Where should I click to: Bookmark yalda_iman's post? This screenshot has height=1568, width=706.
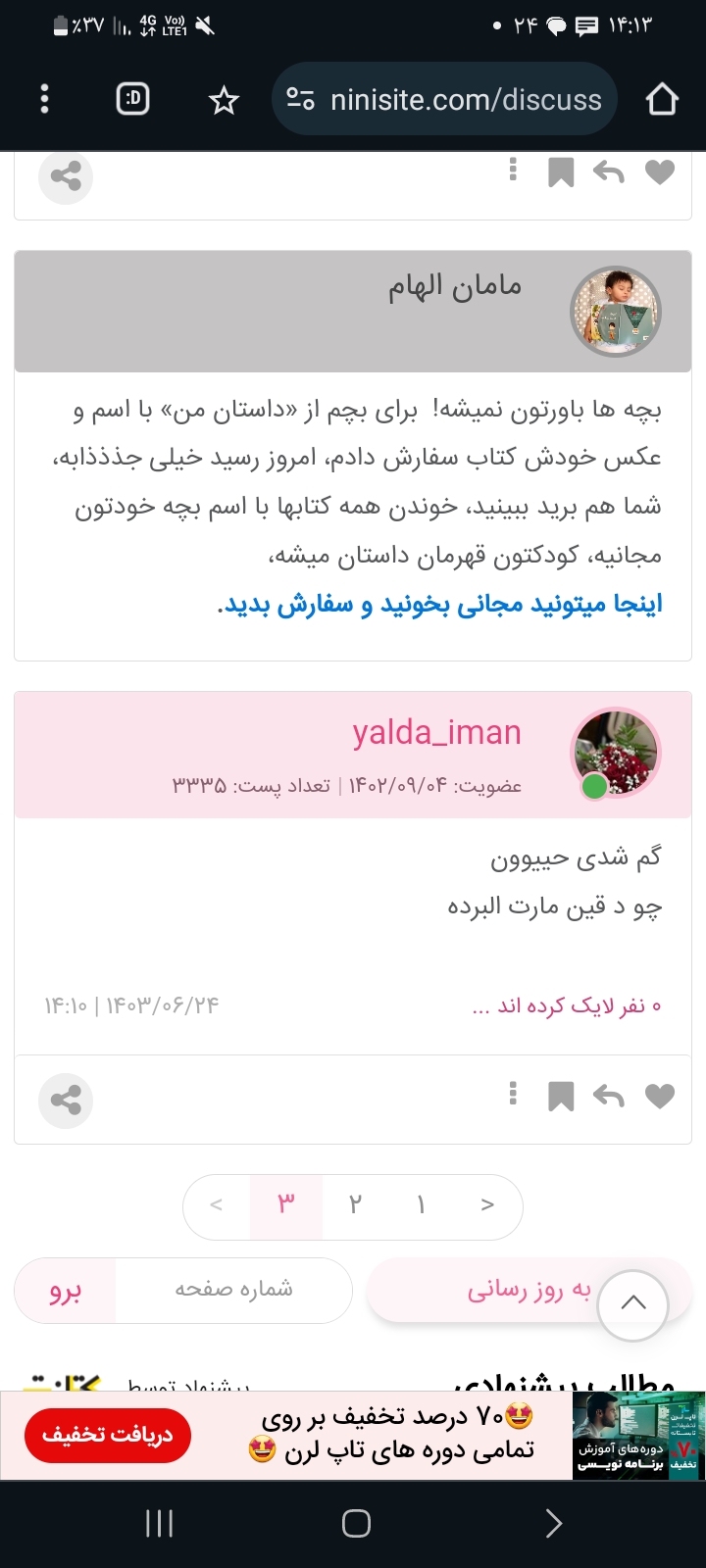coord(560,1097)
